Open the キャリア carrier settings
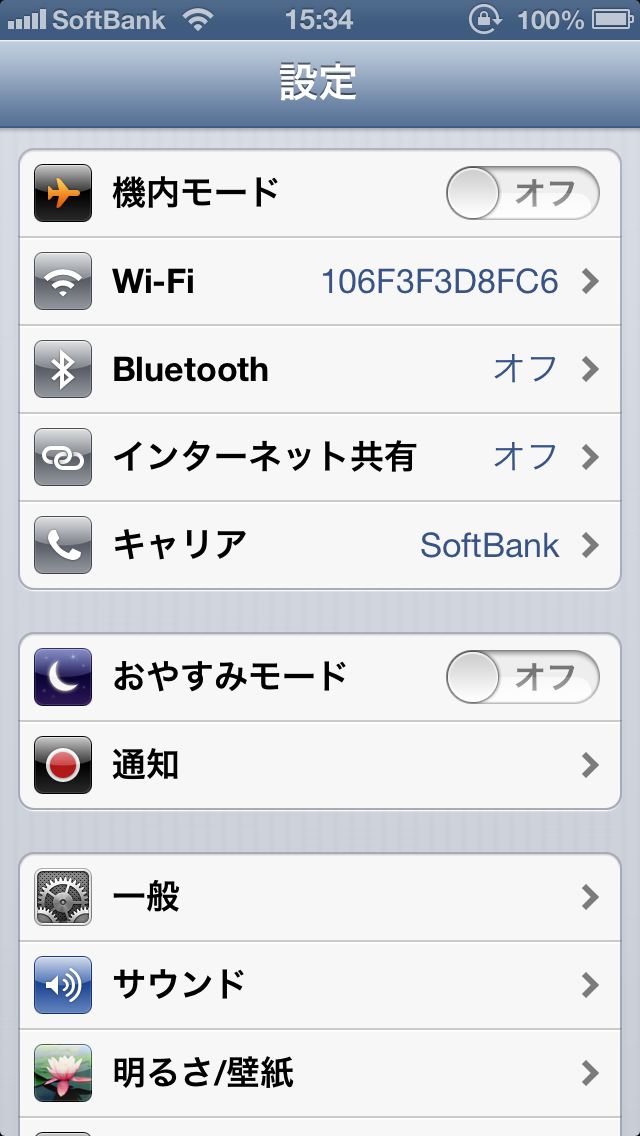The image size is (640, 1136). pyautogui.click(x=320, y=545)
